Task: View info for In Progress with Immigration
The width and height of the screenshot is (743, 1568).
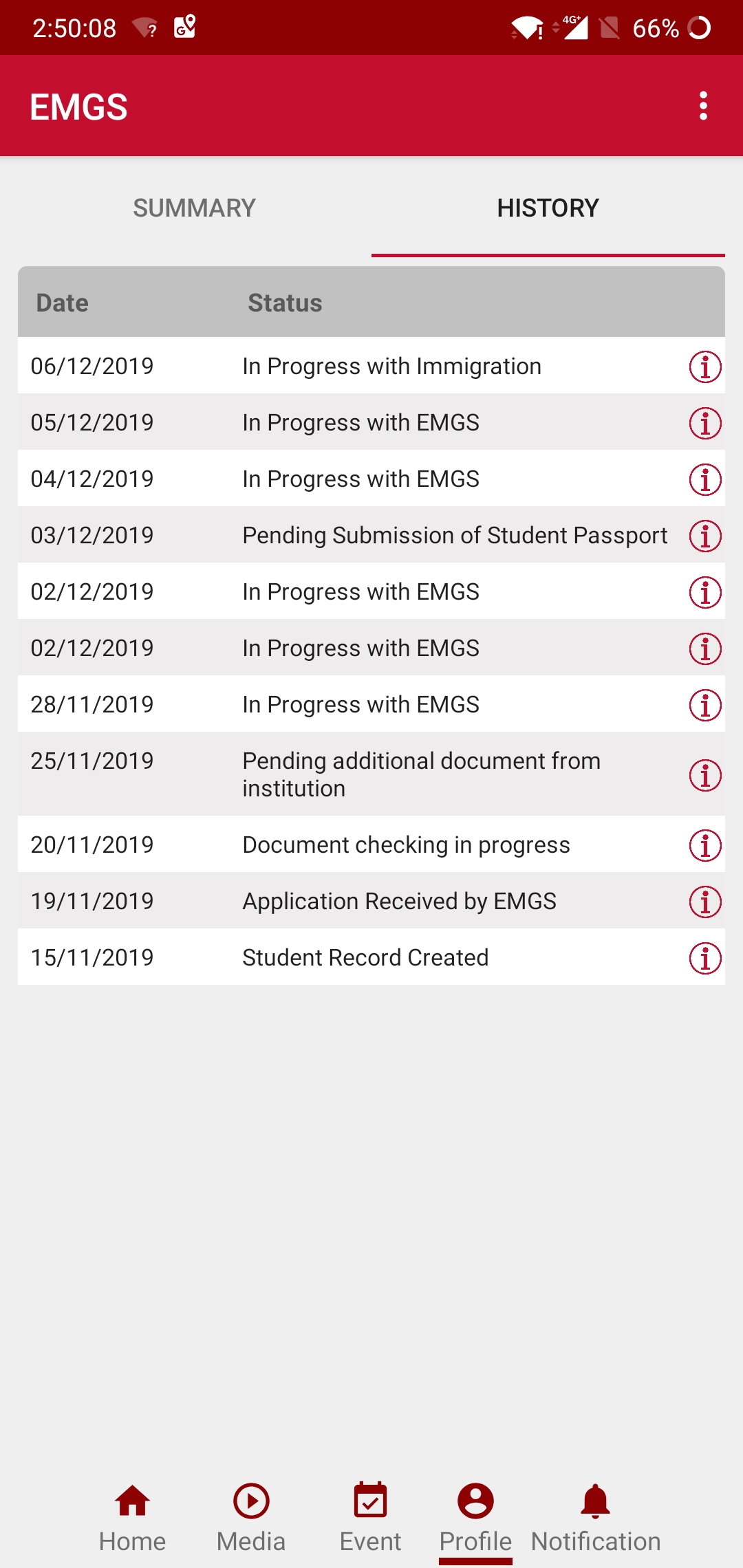Action: pos(705,367)
